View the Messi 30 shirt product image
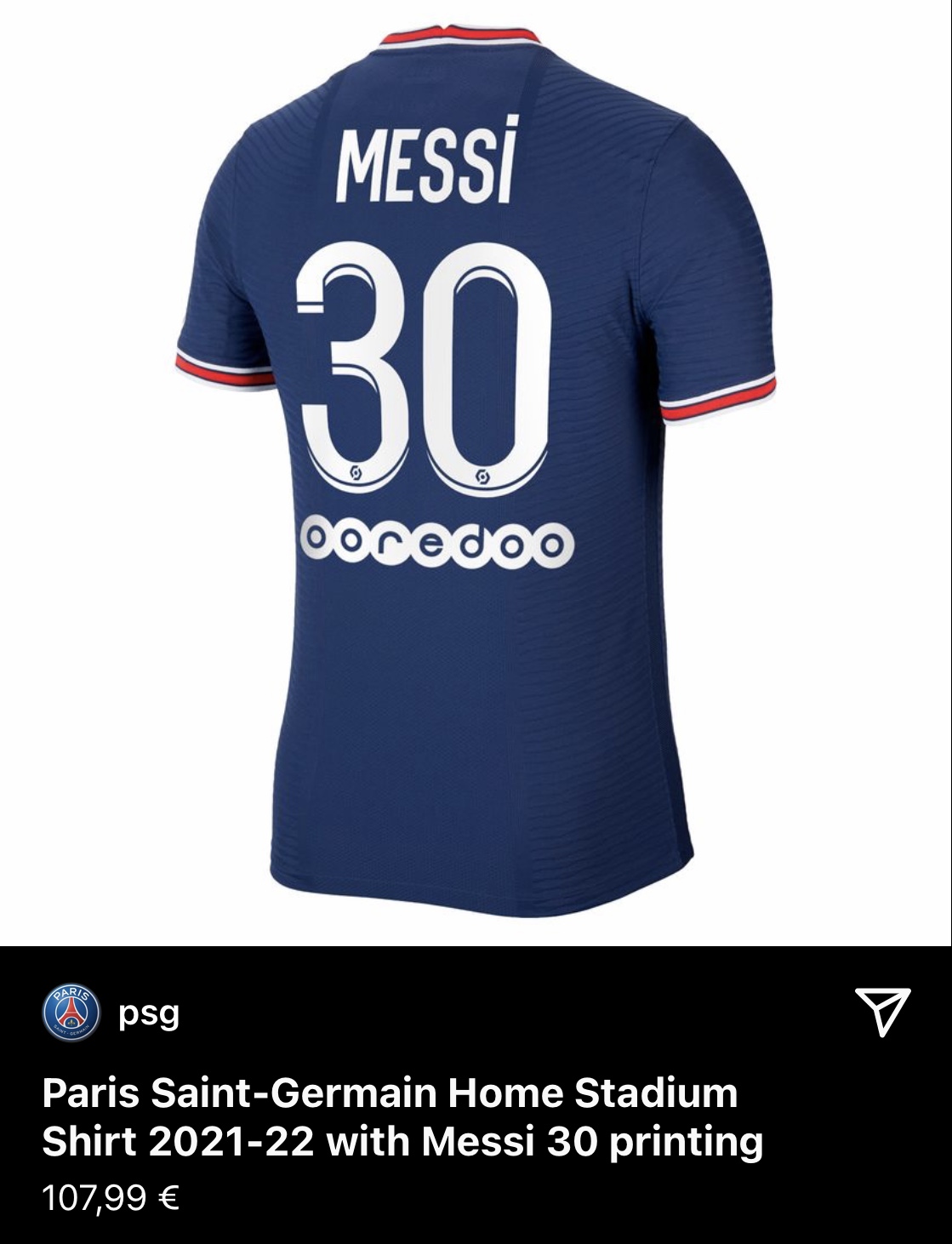The image size is (952, 1244). [x=476, y=459]
